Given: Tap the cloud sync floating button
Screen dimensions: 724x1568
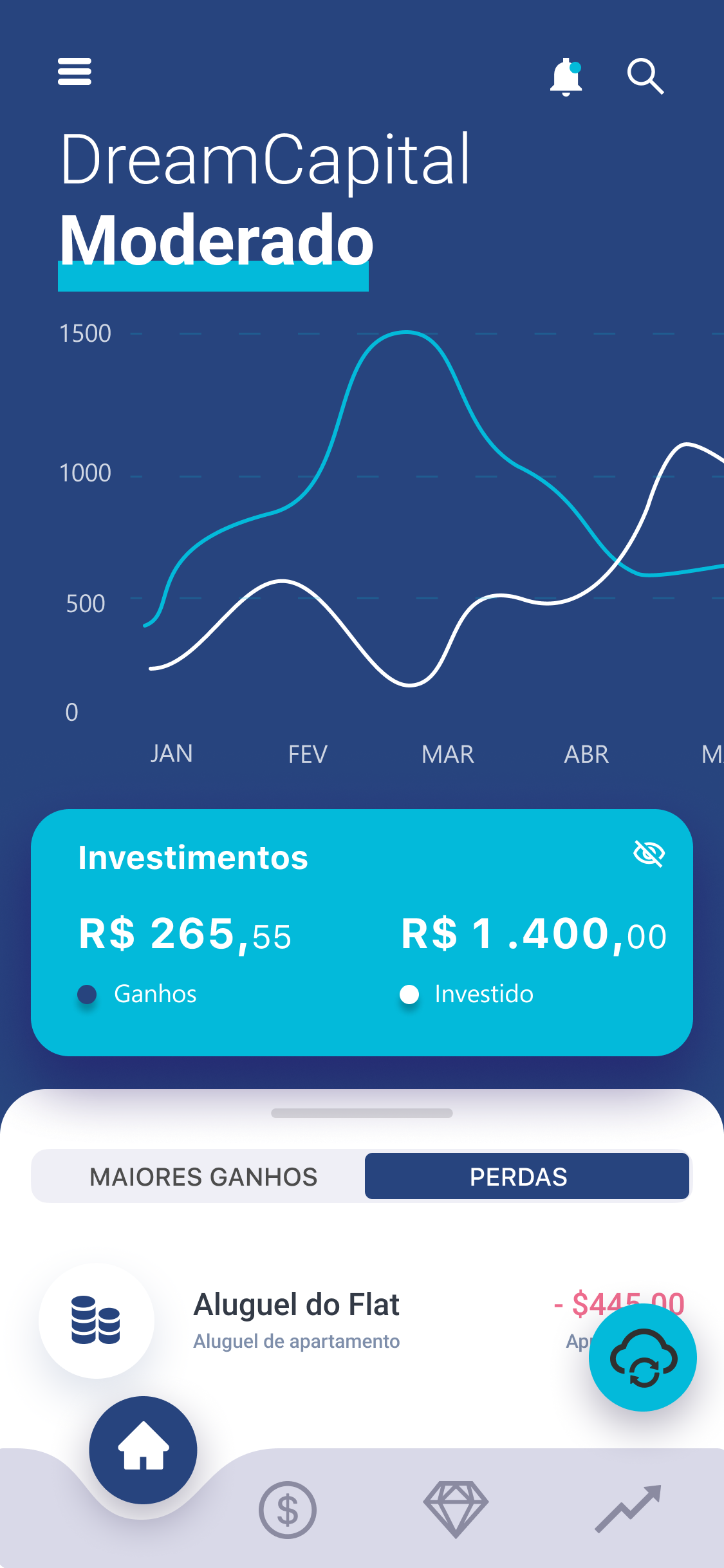Looking at the screenshot, I should (x=642, y=1358).
